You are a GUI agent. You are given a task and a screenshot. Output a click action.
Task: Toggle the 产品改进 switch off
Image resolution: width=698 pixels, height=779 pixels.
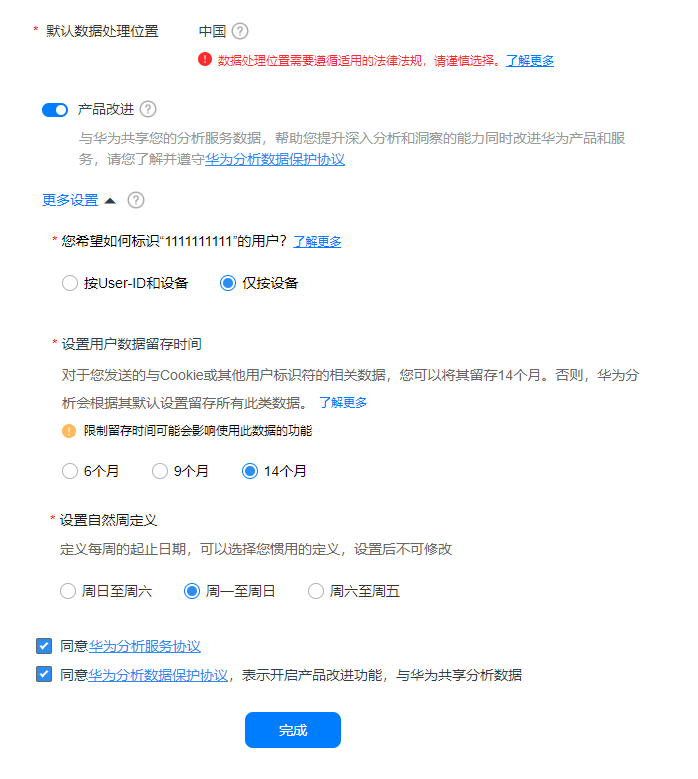pos(55,109)
